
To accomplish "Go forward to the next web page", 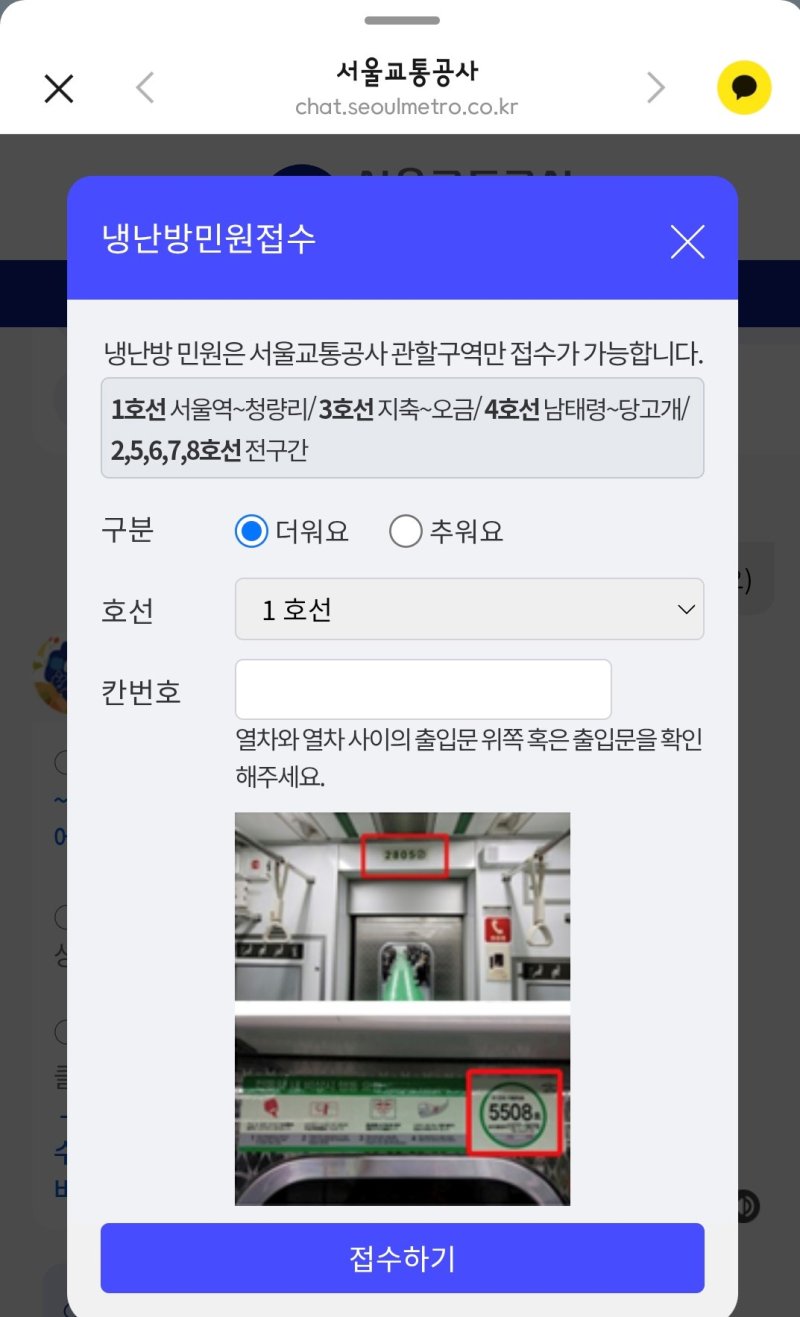I will click(x=655, y=88).
